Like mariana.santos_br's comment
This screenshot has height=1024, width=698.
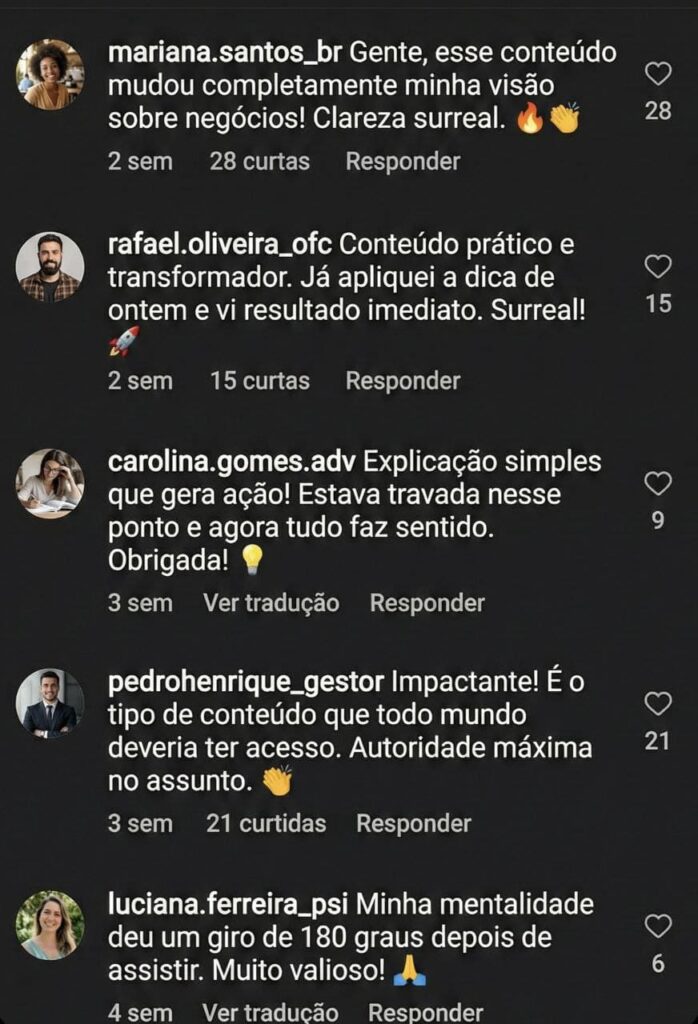tap(657, 74)
